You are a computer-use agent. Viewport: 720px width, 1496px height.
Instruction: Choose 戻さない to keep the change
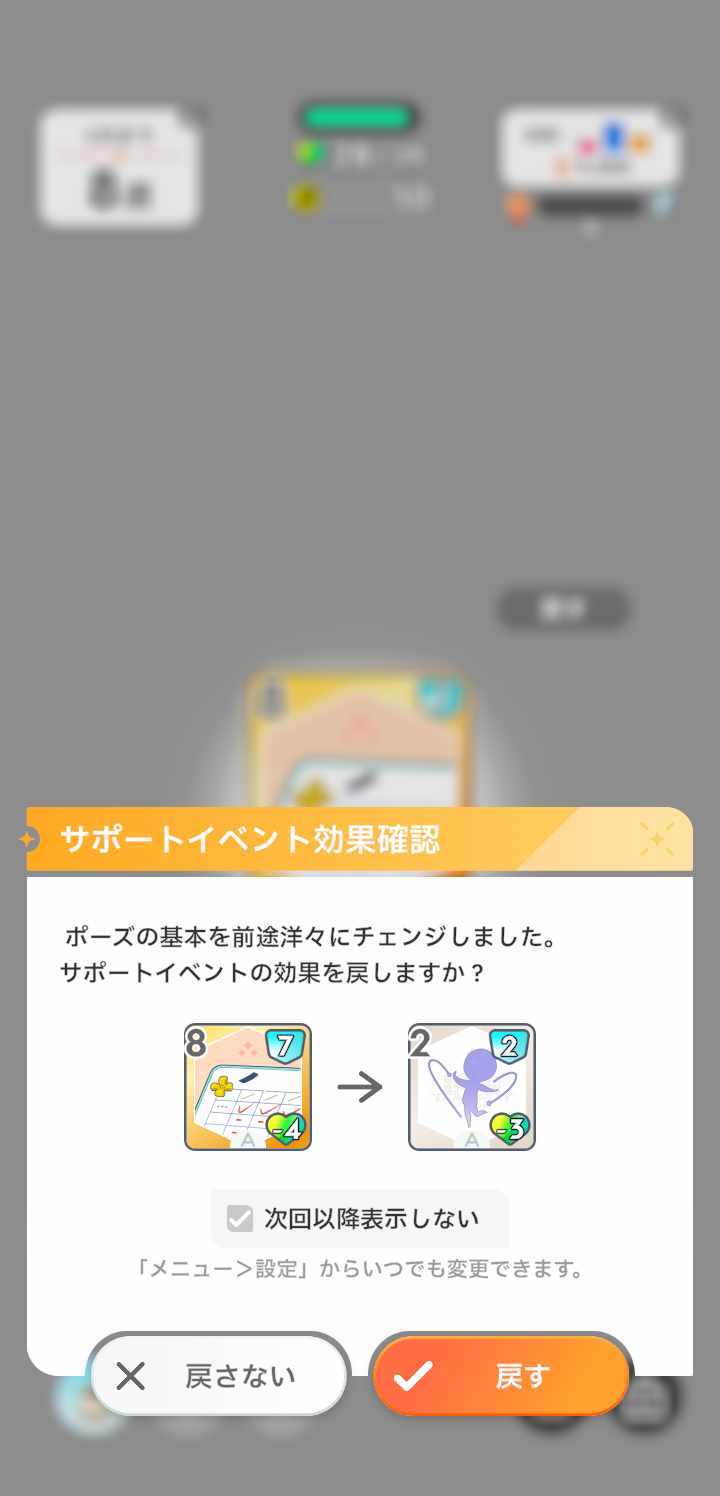click(219, 1376)
